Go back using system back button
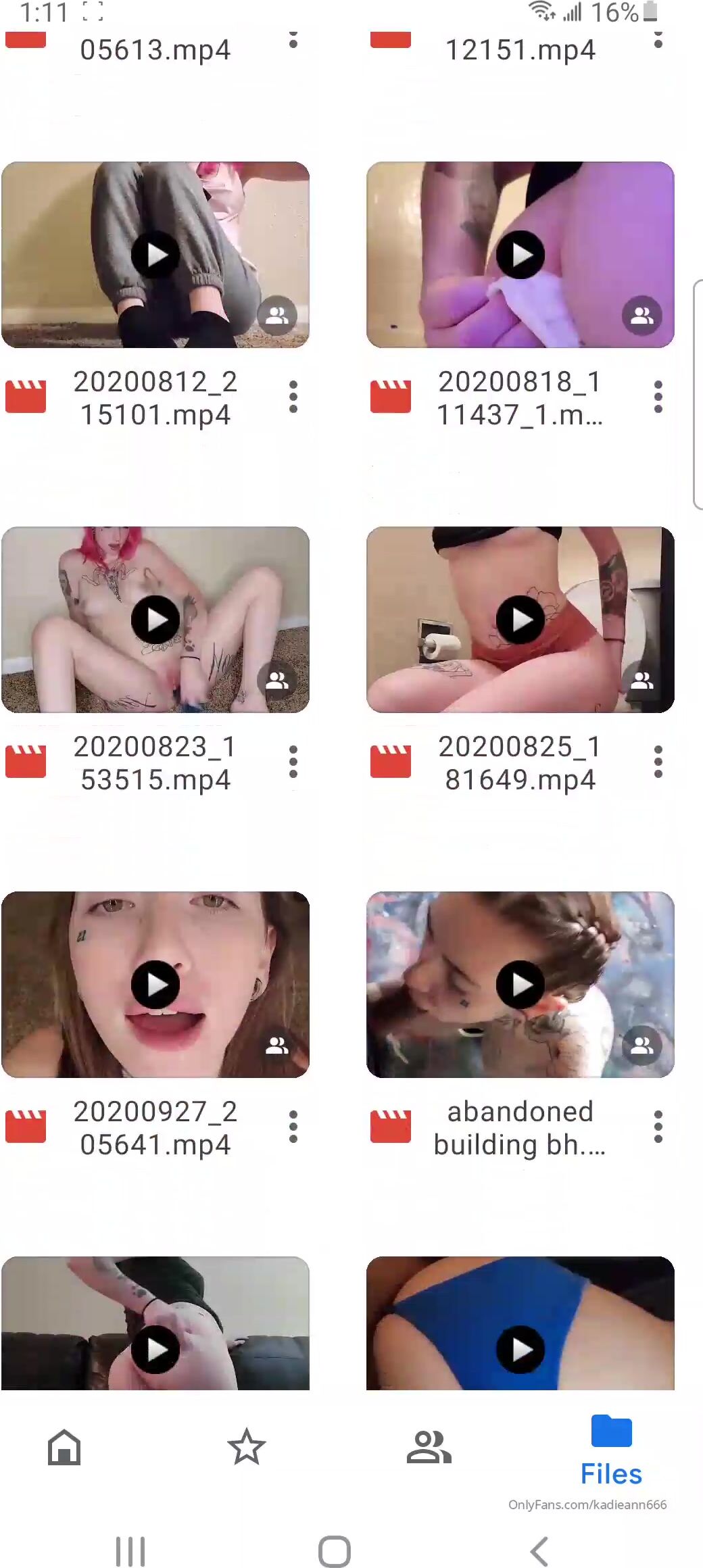Viewport: 703px width, 1568px height. click(539, 1551)
